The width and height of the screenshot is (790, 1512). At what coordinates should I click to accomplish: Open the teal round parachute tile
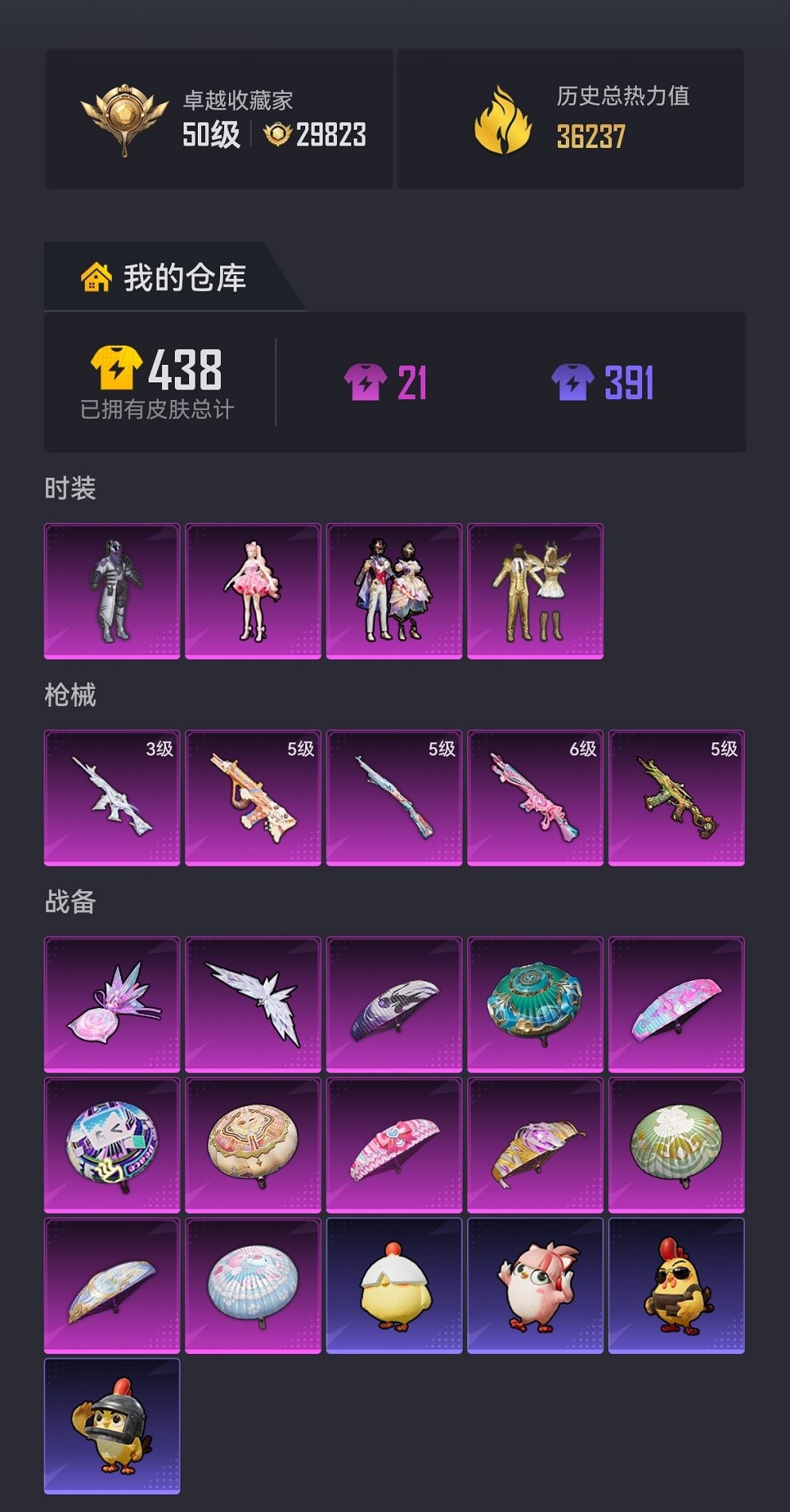click(x=535, y=1004)
